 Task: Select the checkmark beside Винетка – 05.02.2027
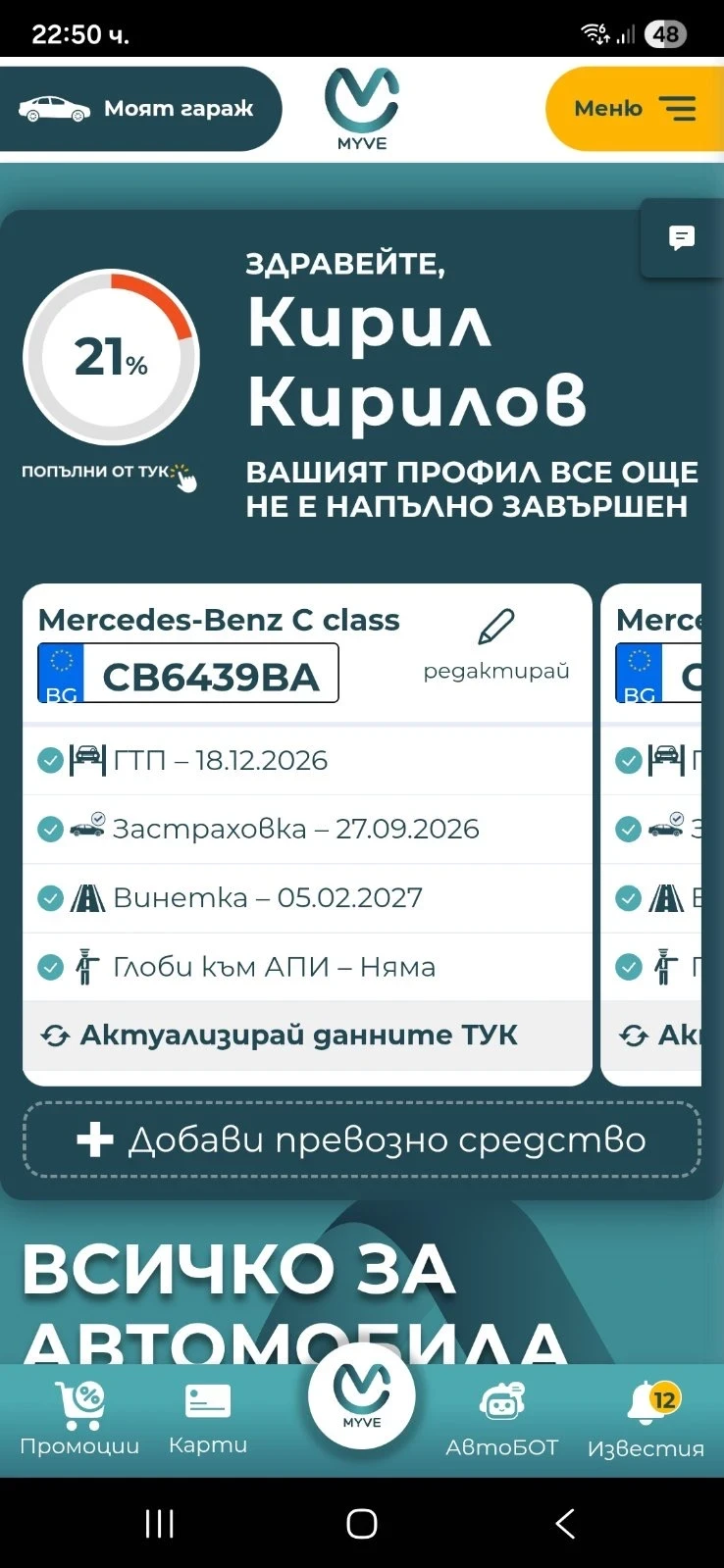point(50,897)
